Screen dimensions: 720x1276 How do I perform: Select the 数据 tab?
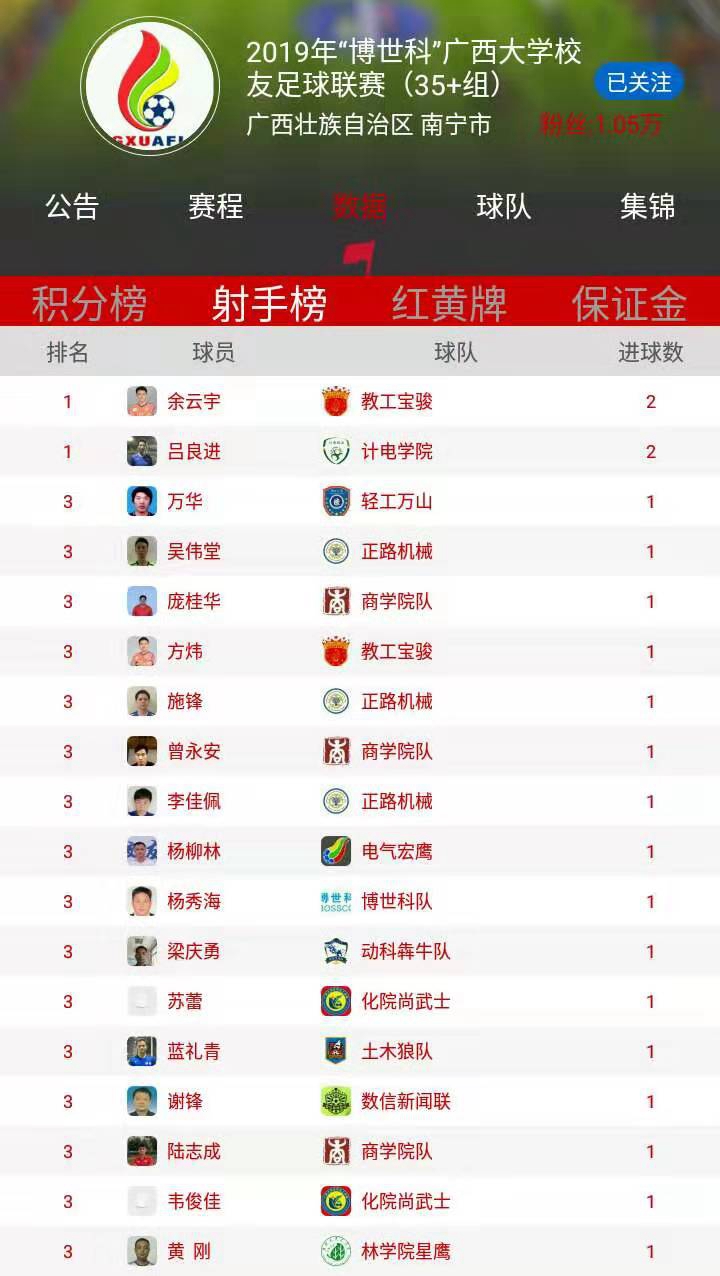(360, 207)
